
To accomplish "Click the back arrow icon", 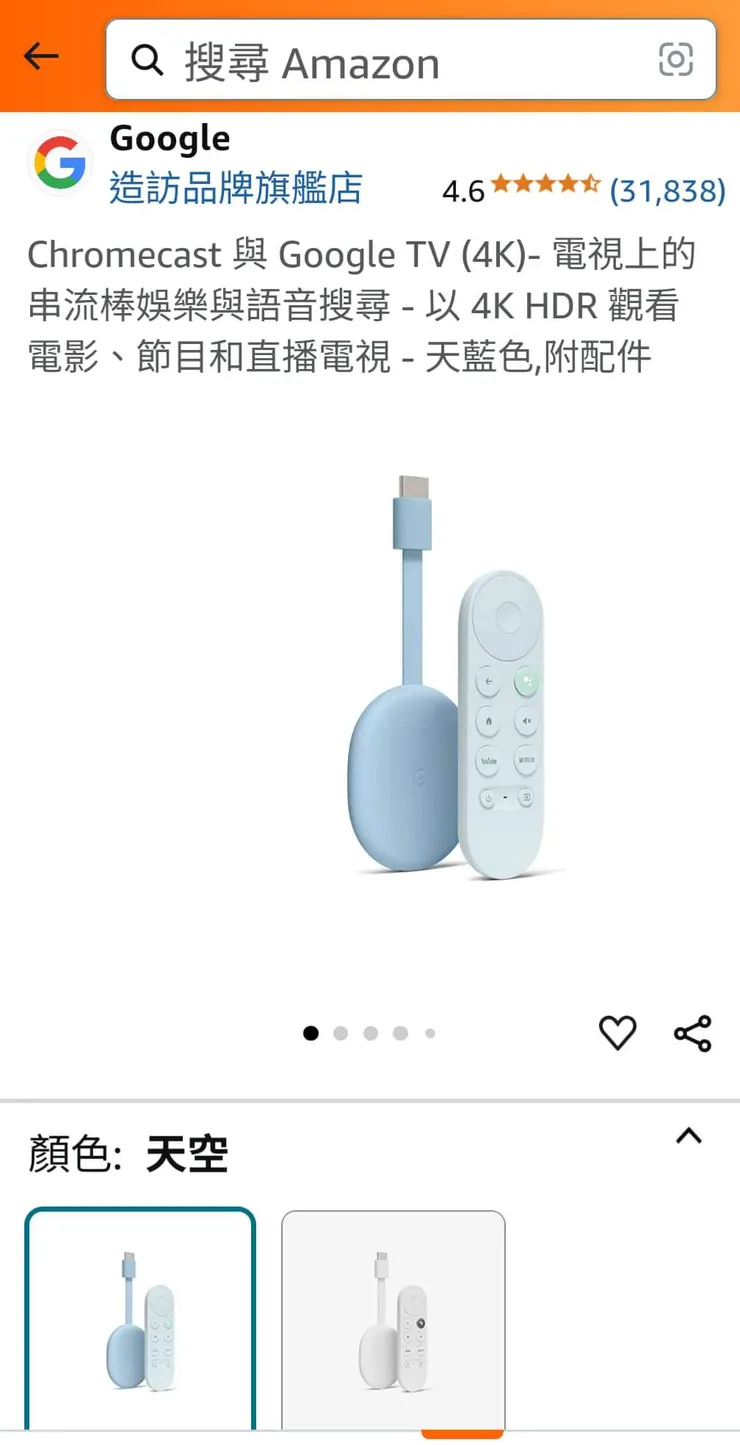I will [40, 56].
